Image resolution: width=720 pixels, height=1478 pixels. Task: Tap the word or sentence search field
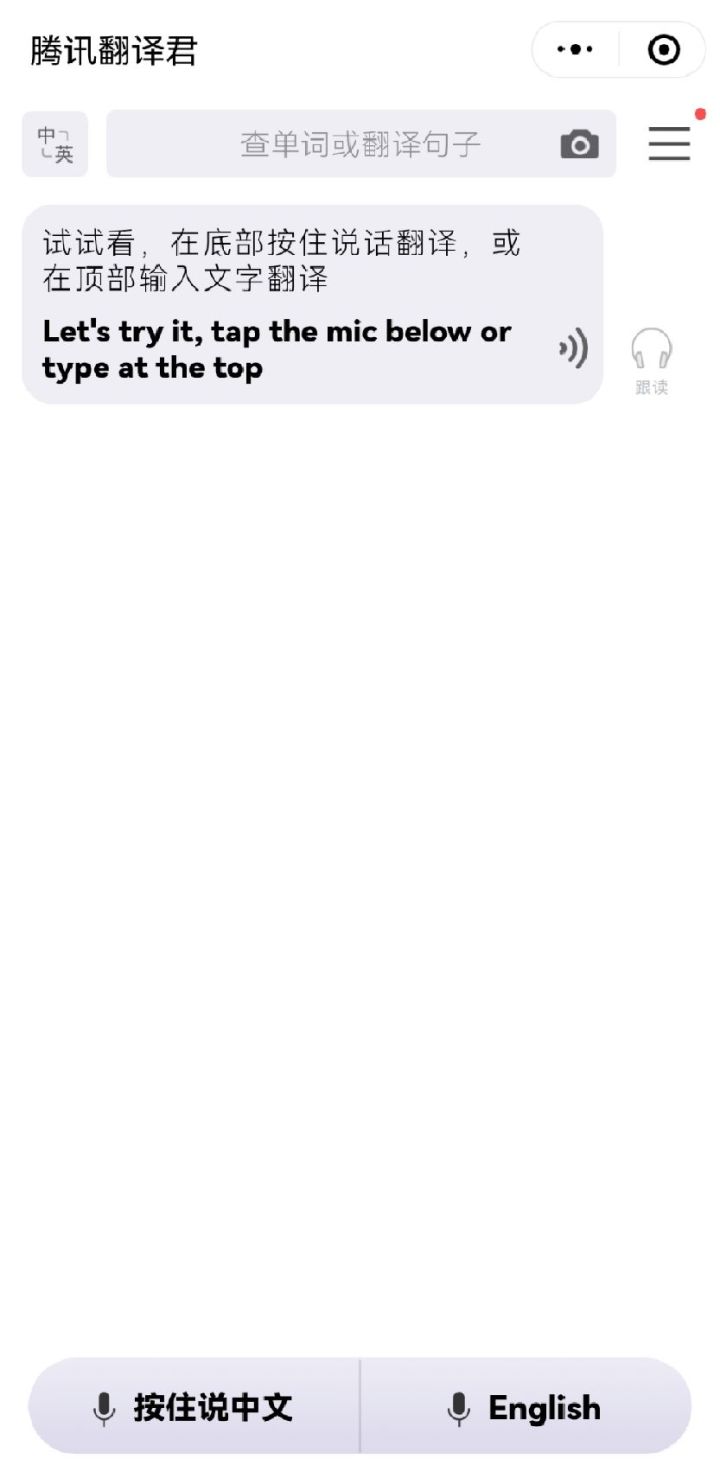click(x=340, y=144)
